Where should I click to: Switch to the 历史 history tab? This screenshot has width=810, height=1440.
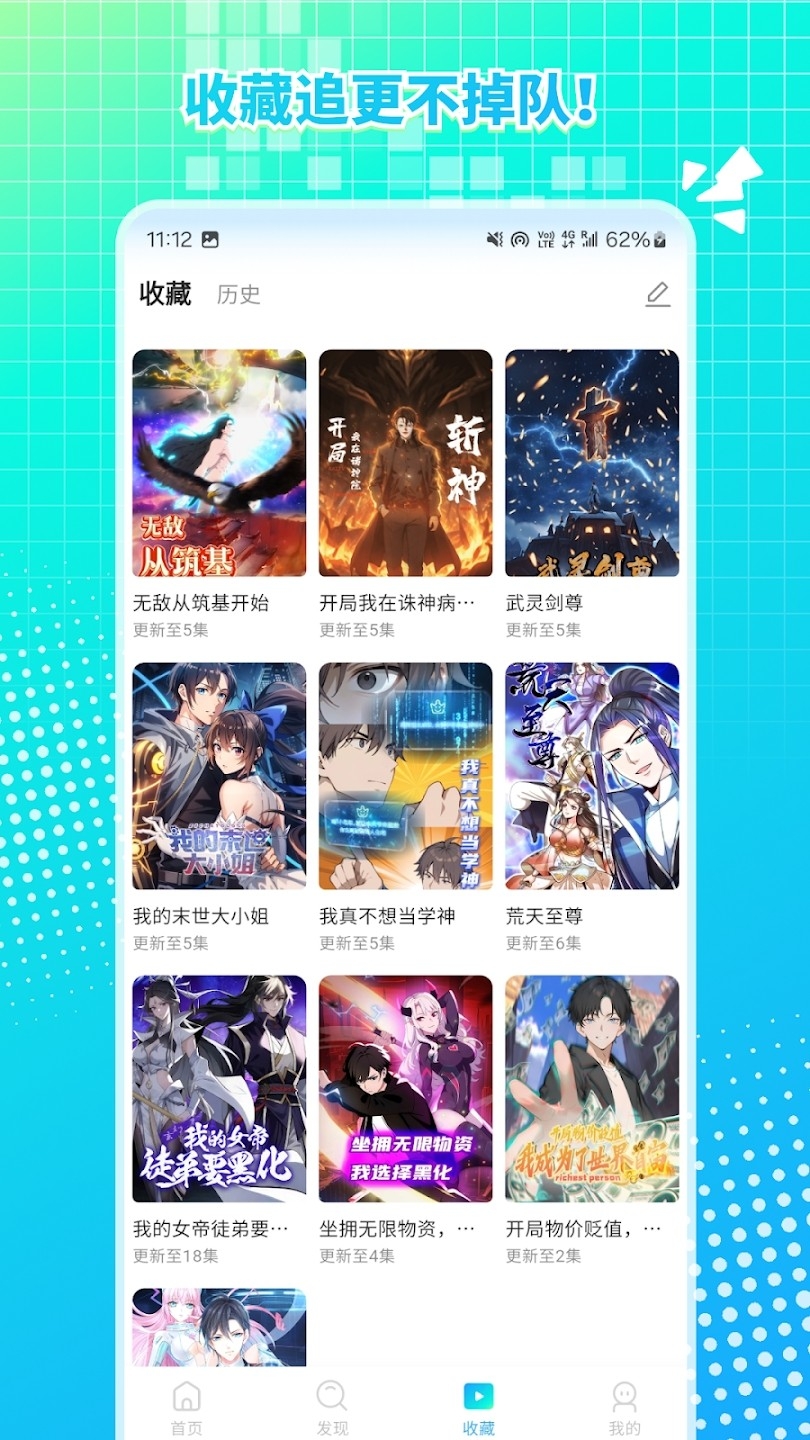(236, 294)
